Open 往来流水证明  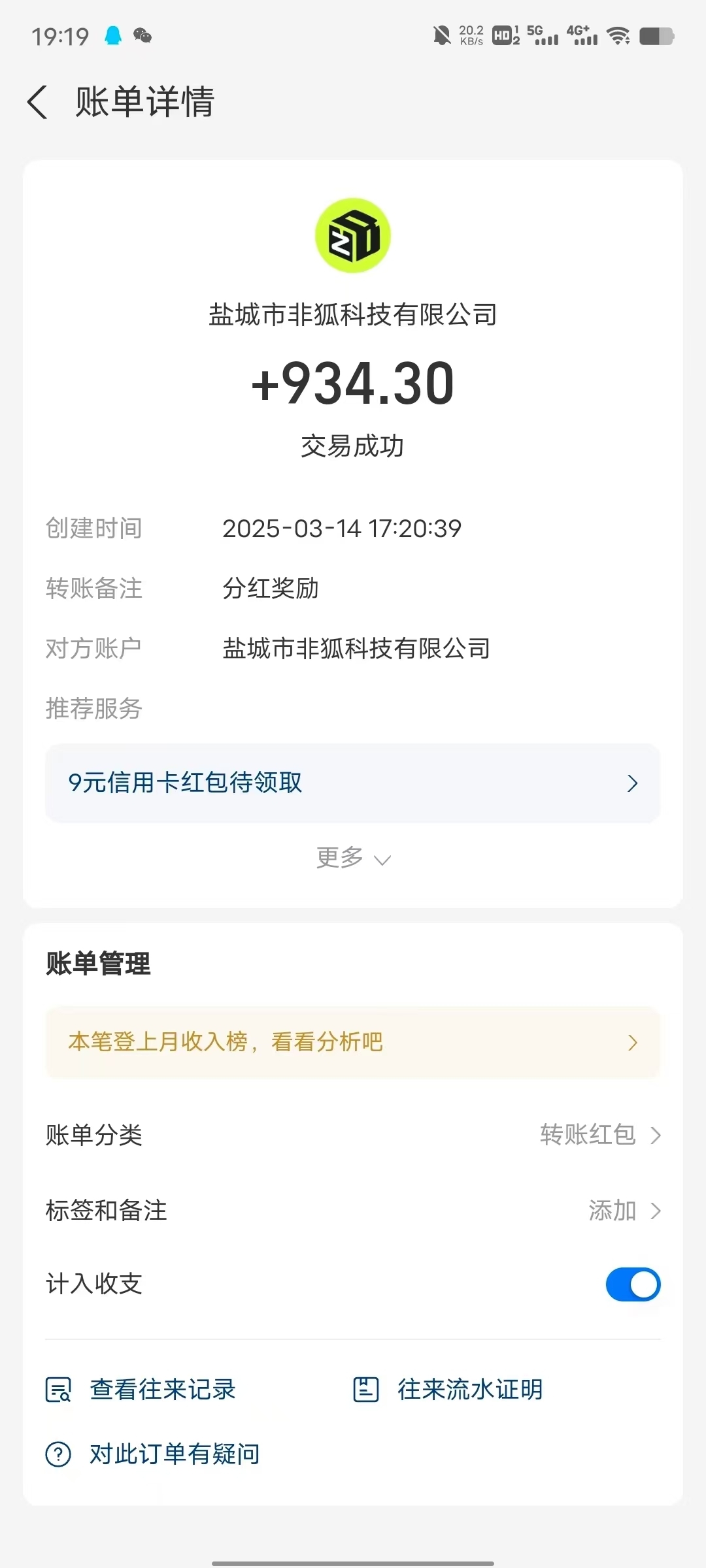coord(448,1390)
